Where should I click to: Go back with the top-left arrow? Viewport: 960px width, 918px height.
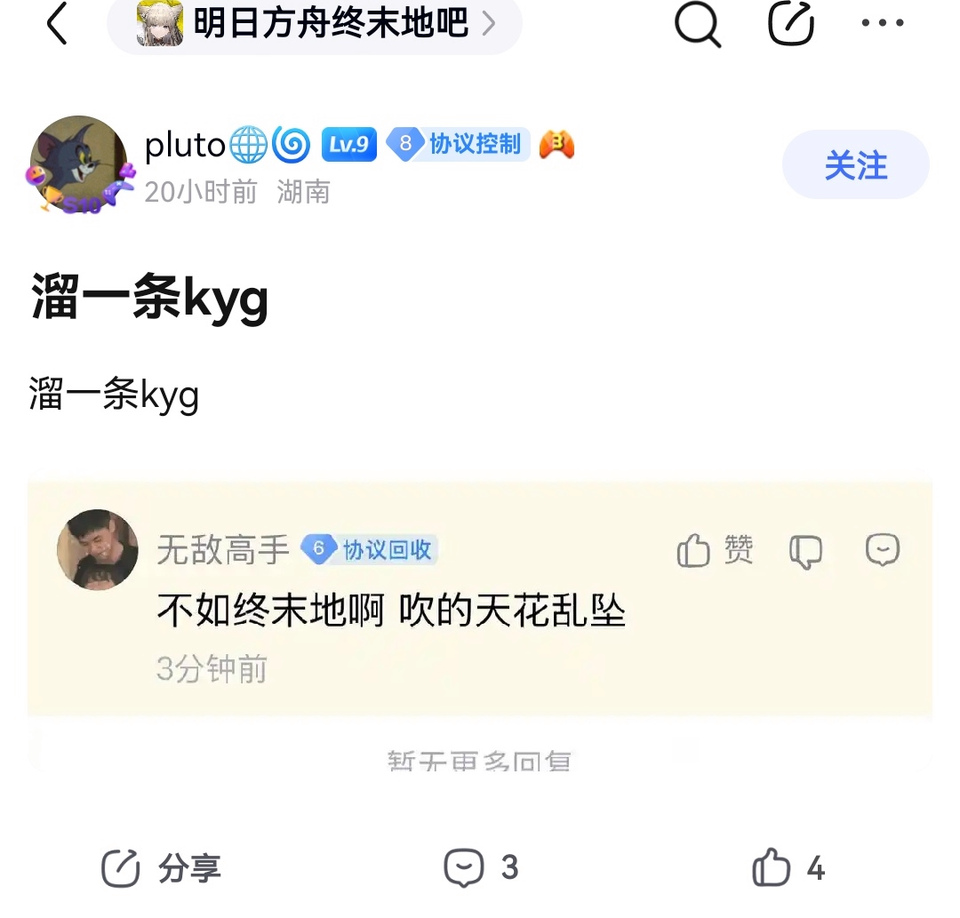pos(57,23)
